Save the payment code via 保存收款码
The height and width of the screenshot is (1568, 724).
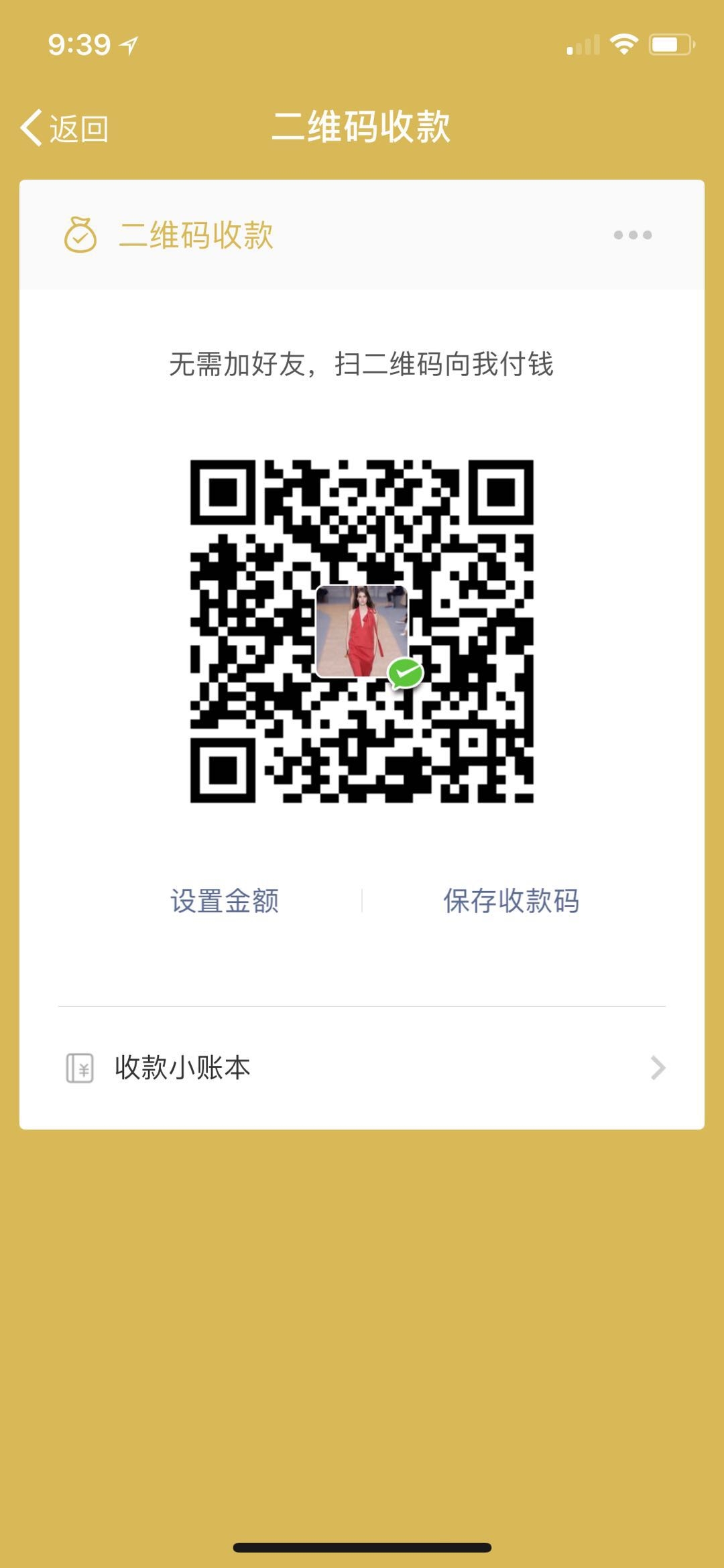click(511, 900)
